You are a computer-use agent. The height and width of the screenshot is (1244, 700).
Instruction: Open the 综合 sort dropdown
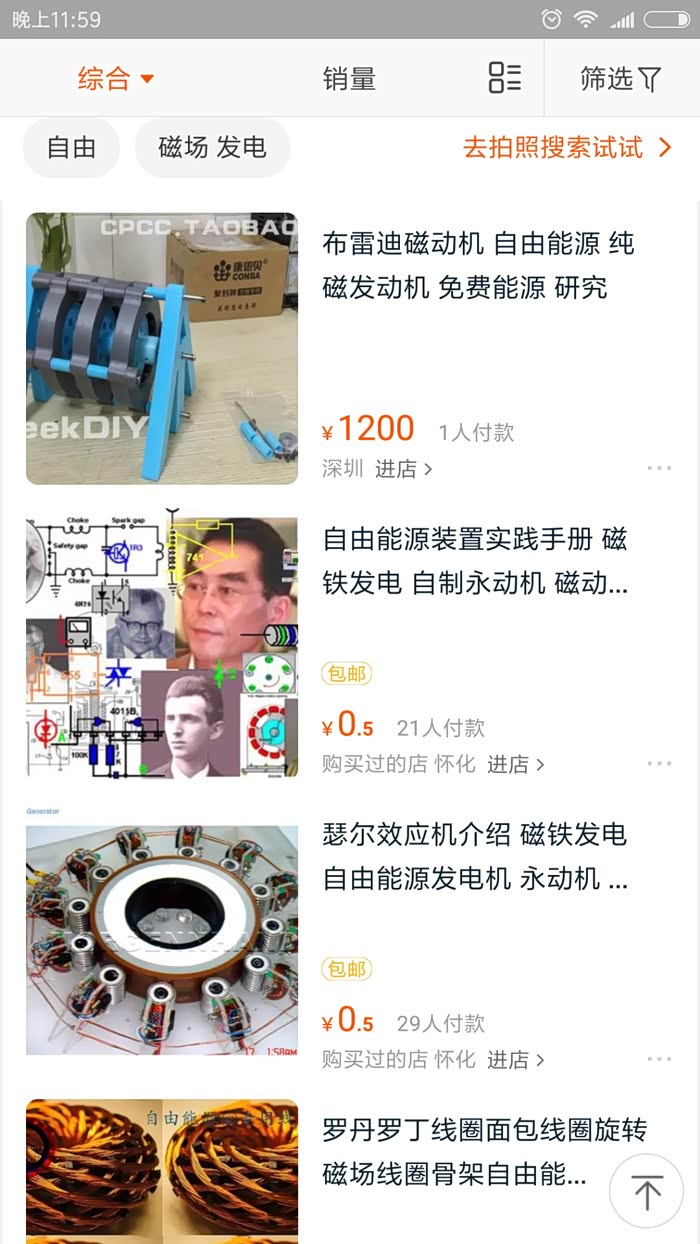click(x=115, y=79)
